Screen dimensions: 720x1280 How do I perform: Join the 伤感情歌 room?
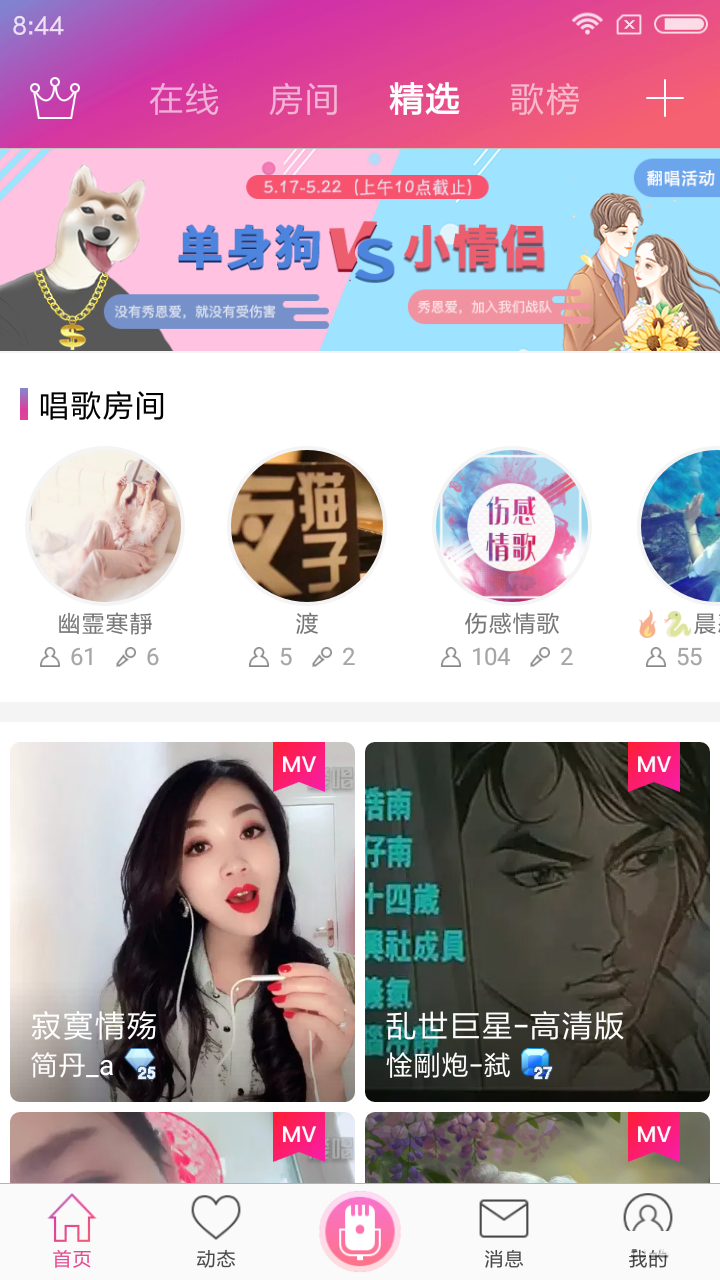point(511,526)
